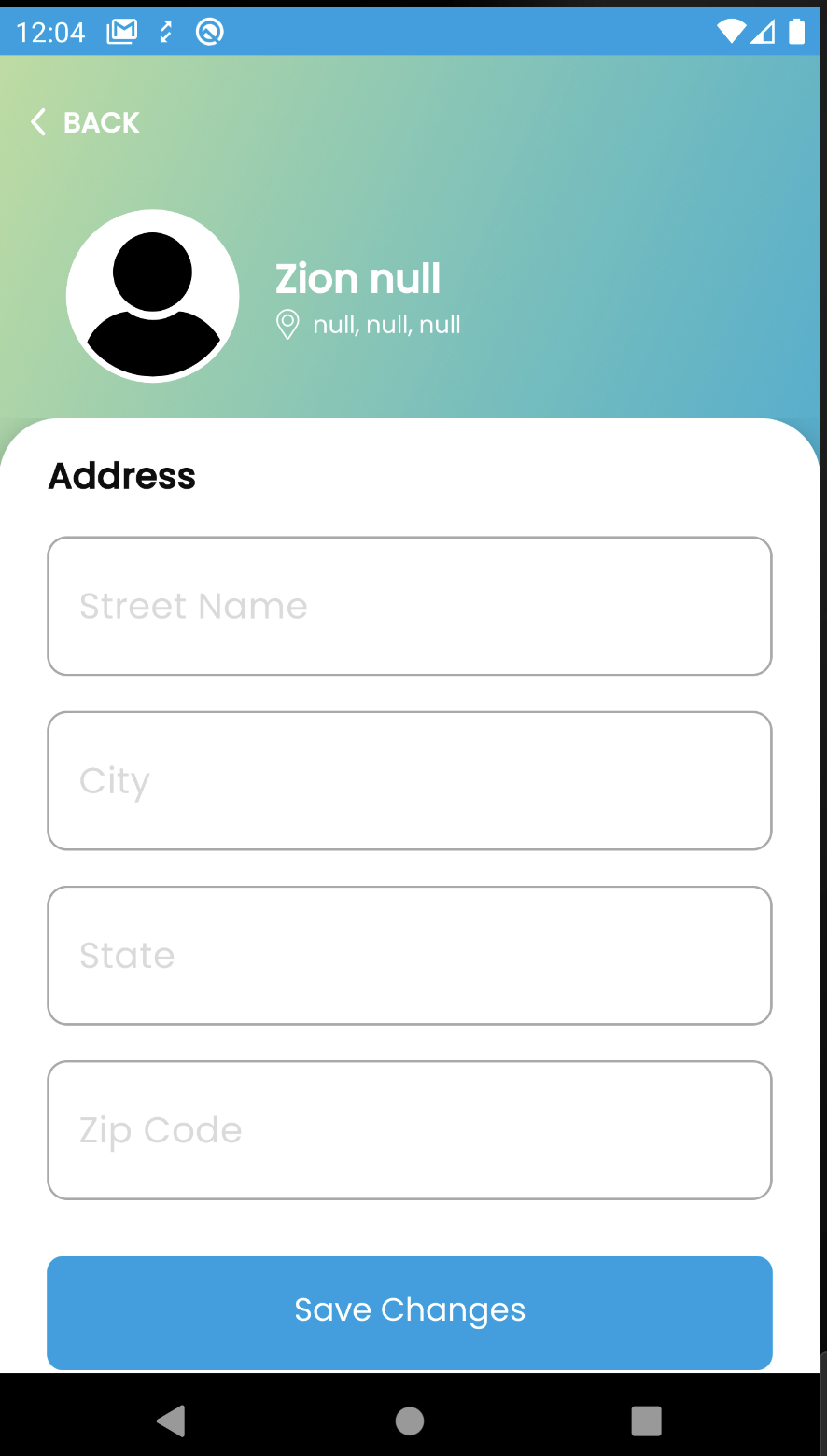Select the City input field

(410, 780)
